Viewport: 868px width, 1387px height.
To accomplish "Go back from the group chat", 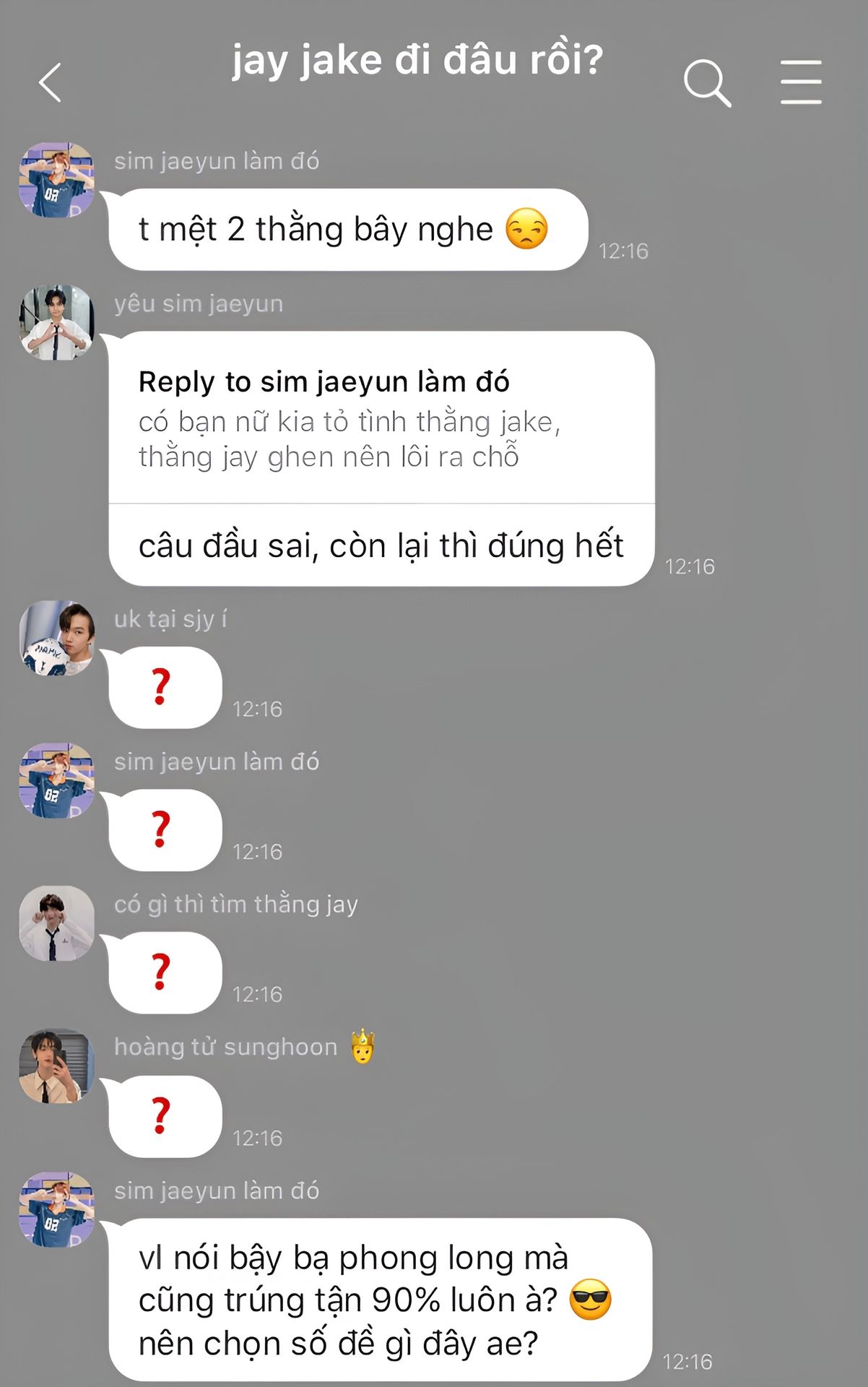I will 49,82.
